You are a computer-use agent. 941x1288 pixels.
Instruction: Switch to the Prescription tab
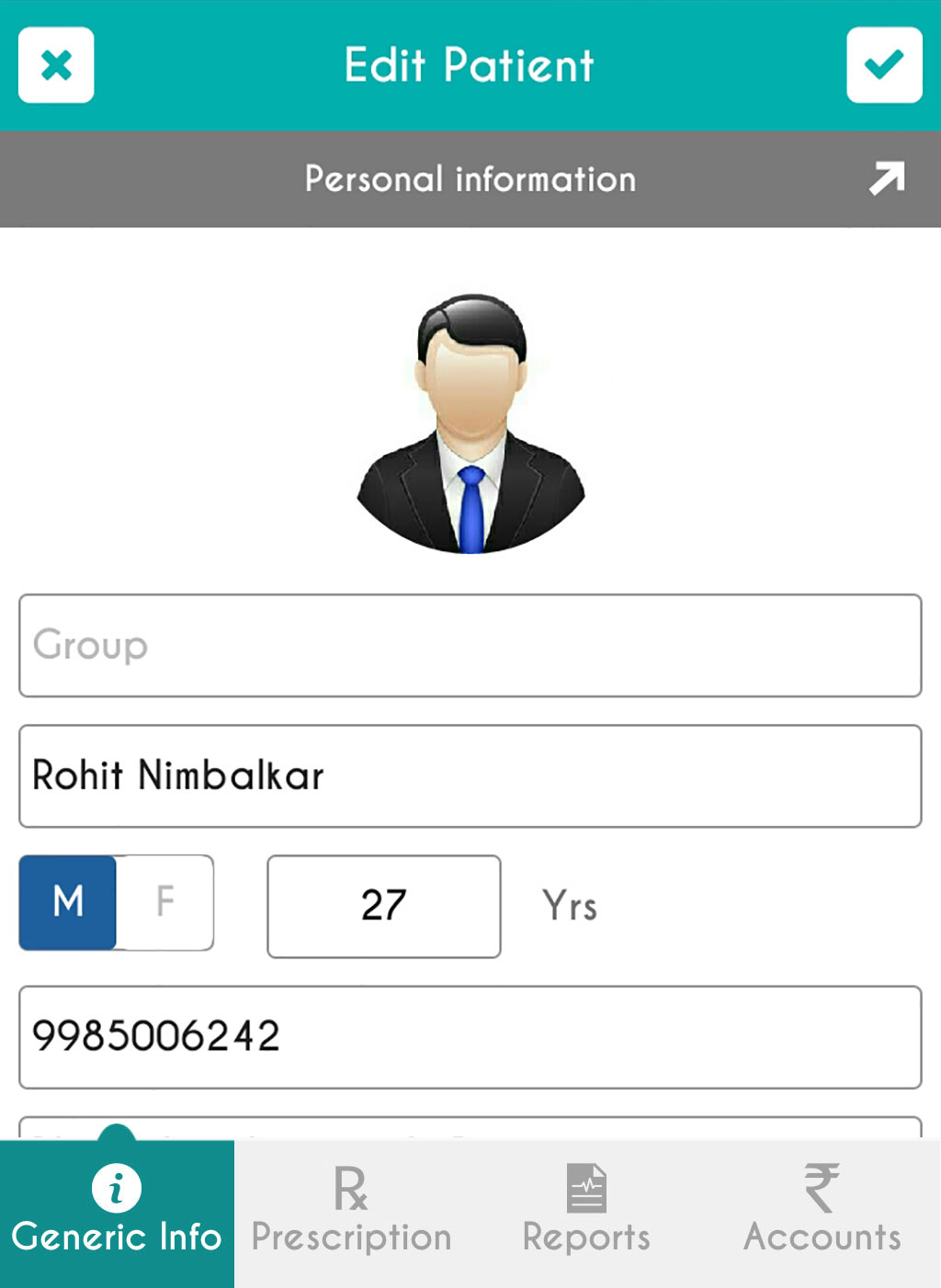coord(351,1213)
